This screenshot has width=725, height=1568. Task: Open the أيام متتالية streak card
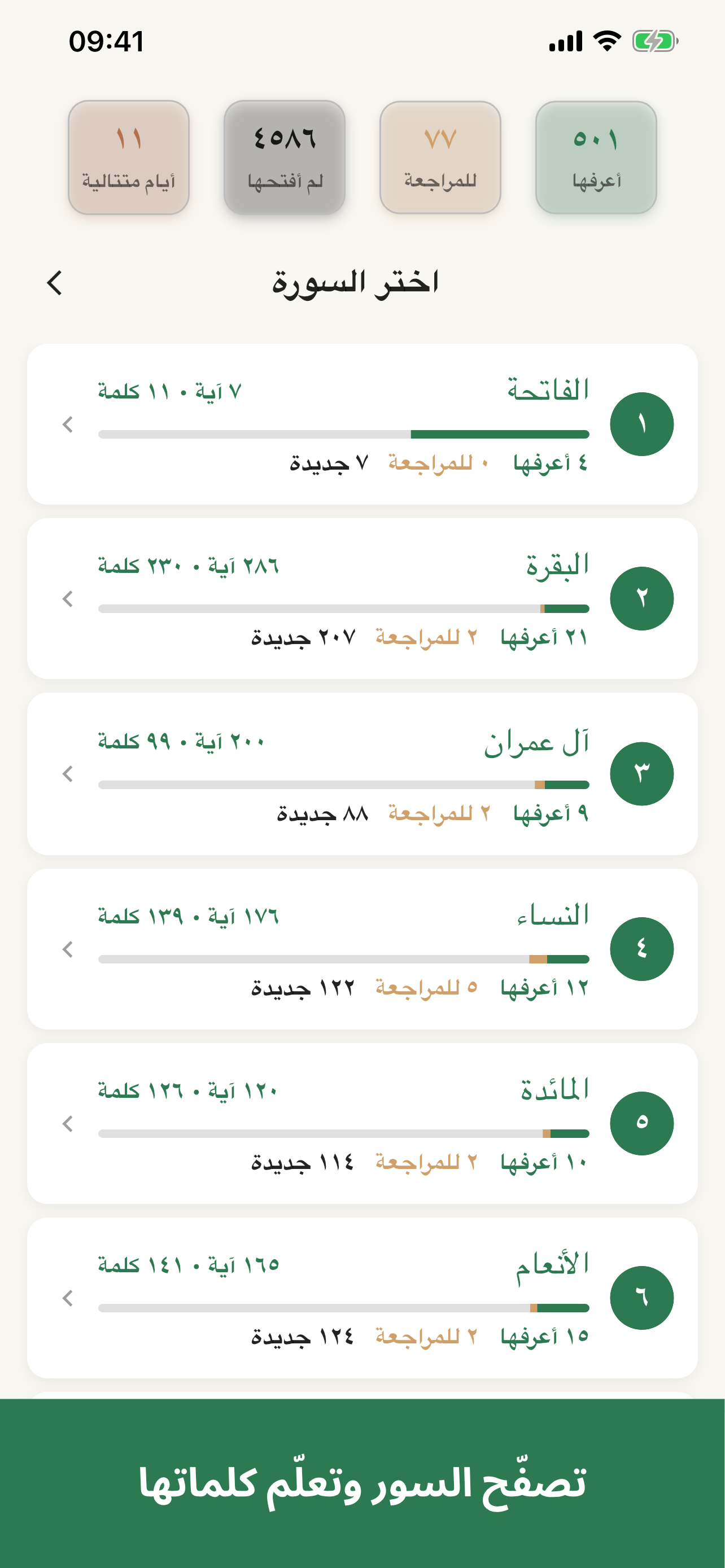tap(128, 156)
